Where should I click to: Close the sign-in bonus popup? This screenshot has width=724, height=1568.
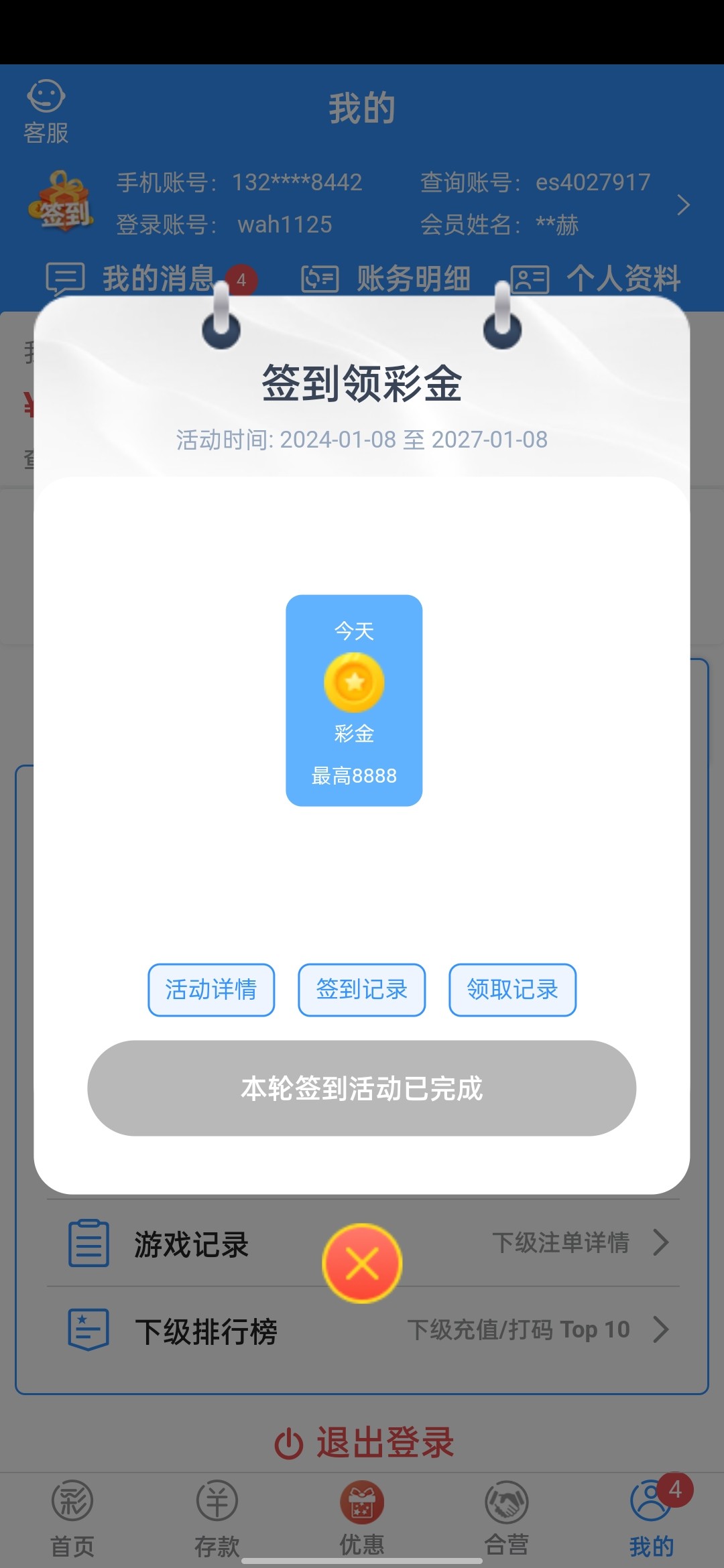click(362, 1264)
